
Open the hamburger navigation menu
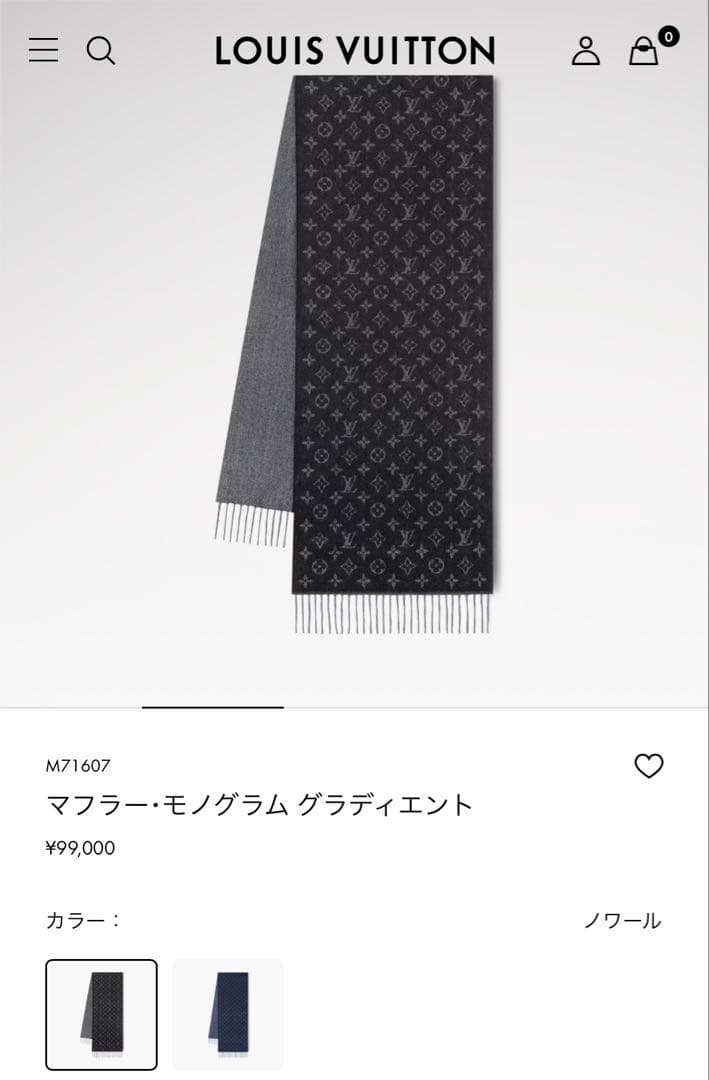click(x=43, y=50)
